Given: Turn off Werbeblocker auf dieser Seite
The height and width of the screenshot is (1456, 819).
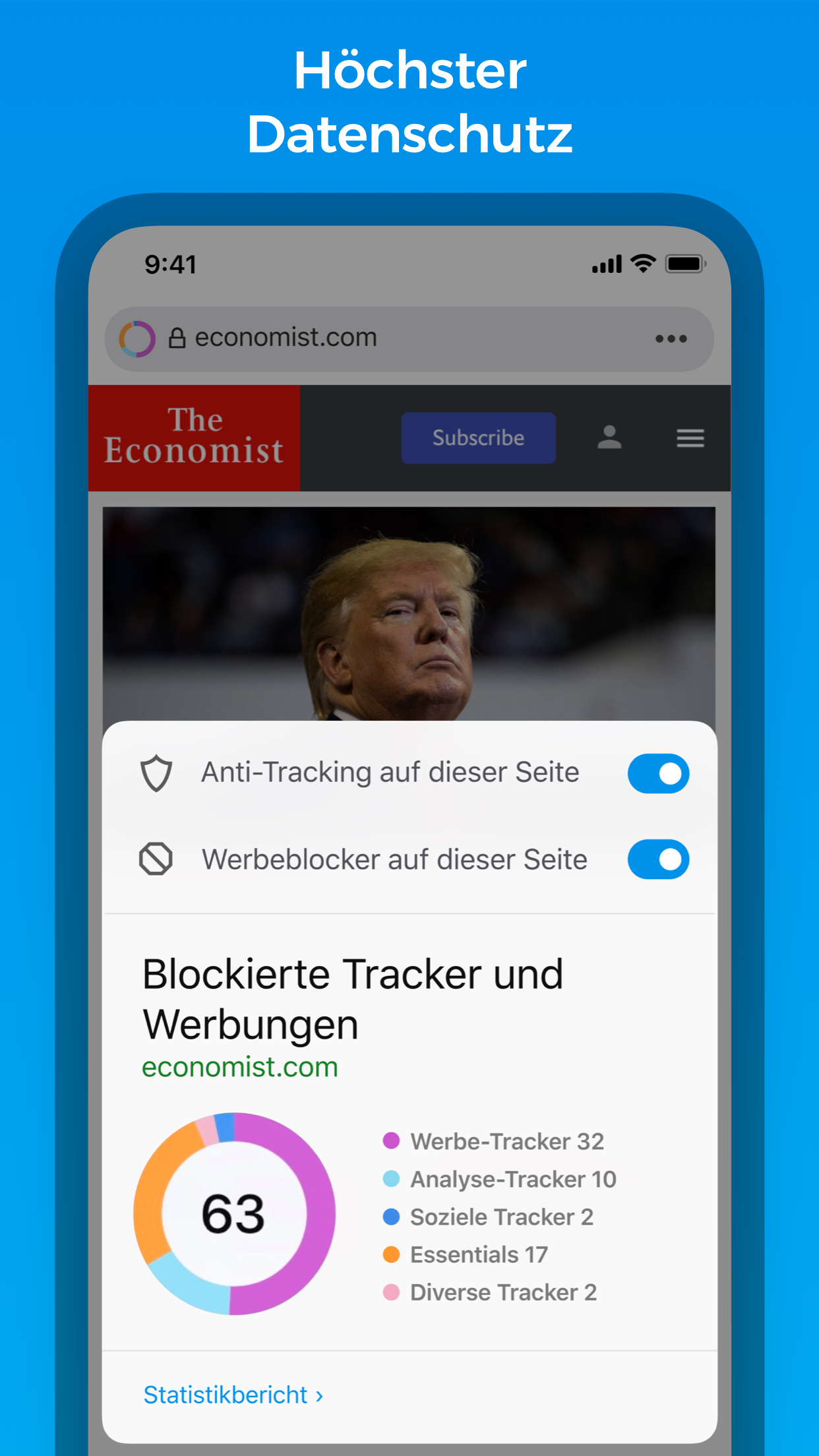Looking at the screenshot, I should [x=658, y=859].
